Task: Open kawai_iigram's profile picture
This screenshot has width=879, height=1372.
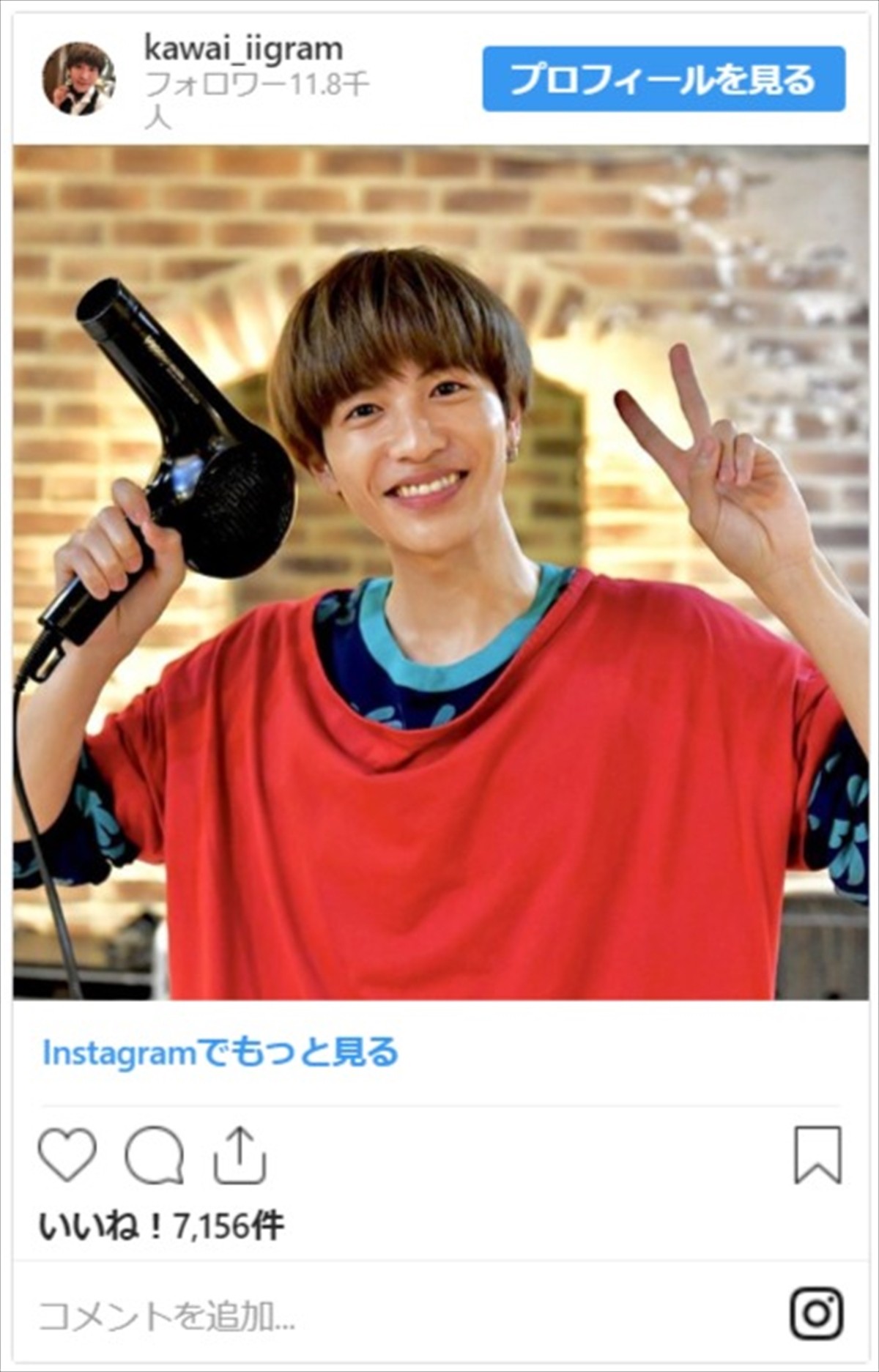Action: (78, 79)
